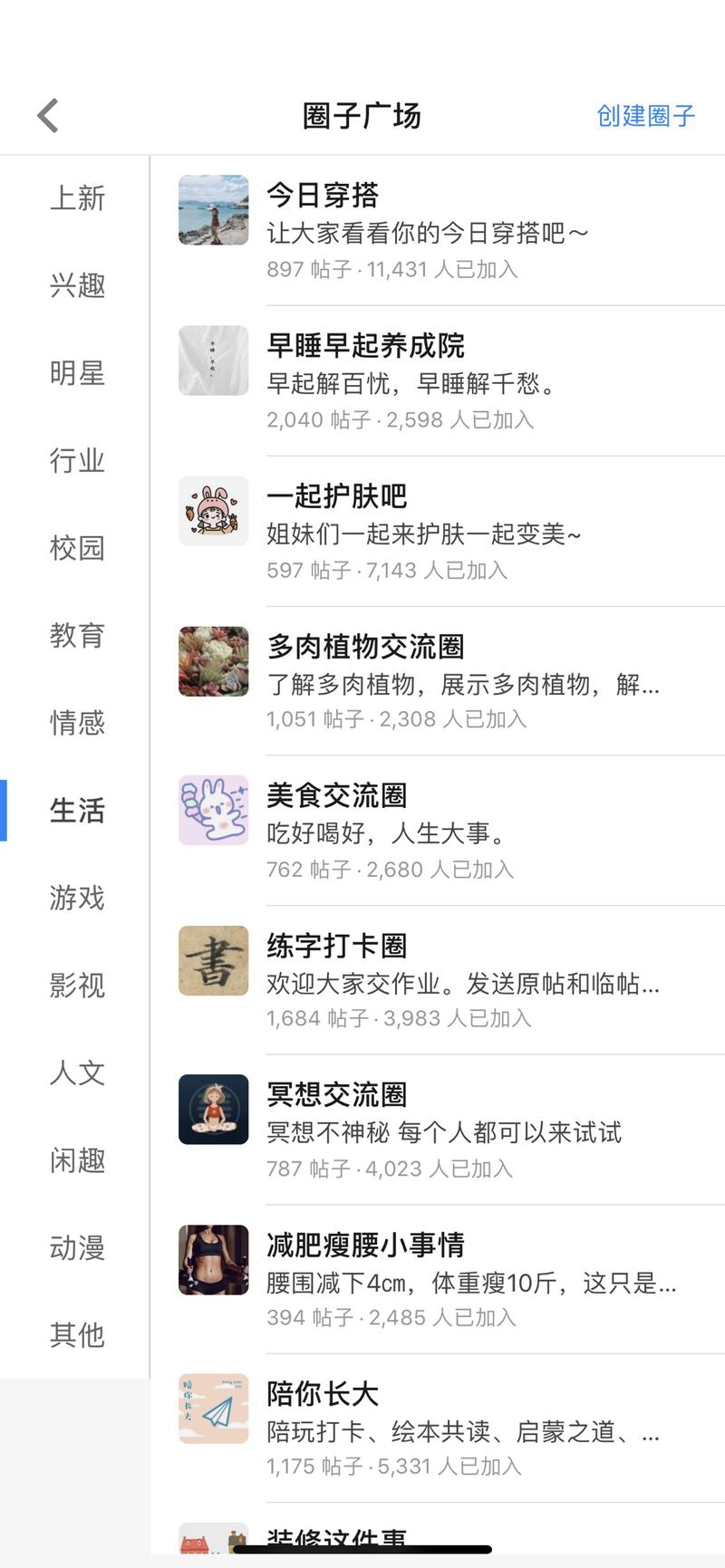Viewport: 725px width, 1568px height.
Task: Select the 上新 category at the top
Action: click(77, 198)
